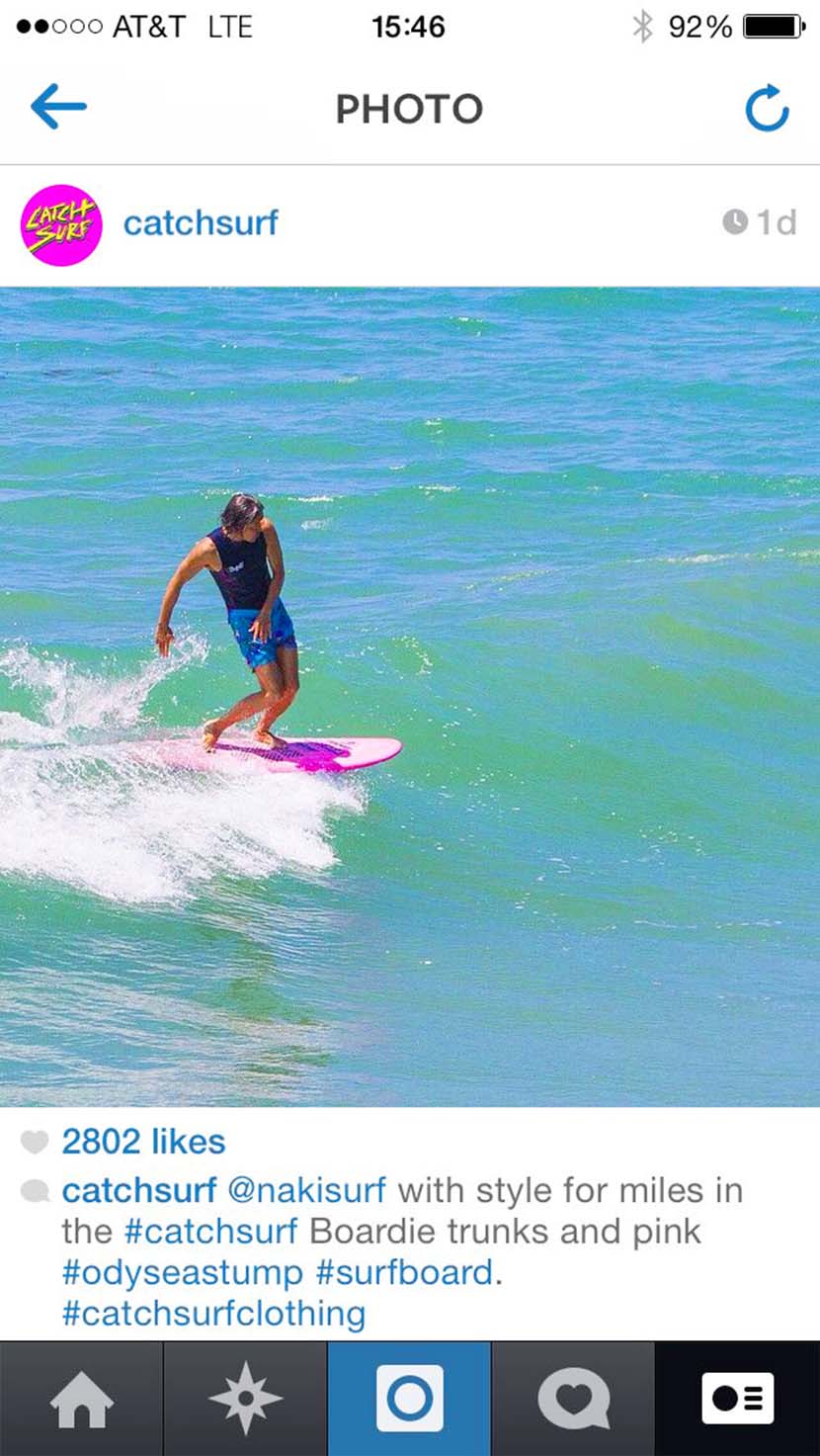Switch to the profile tab

click(738, 1399)
